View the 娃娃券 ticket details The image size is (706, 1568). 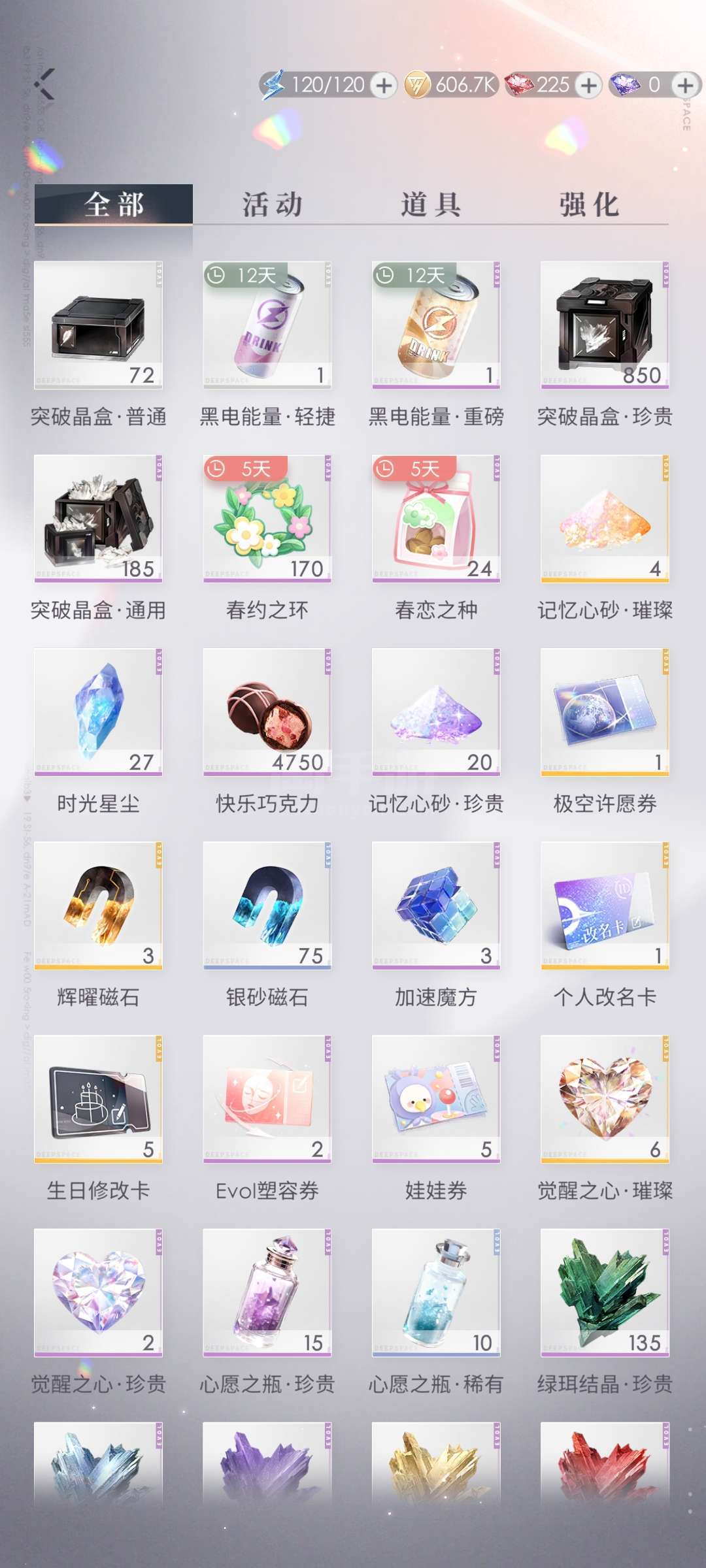(436, 1099)
